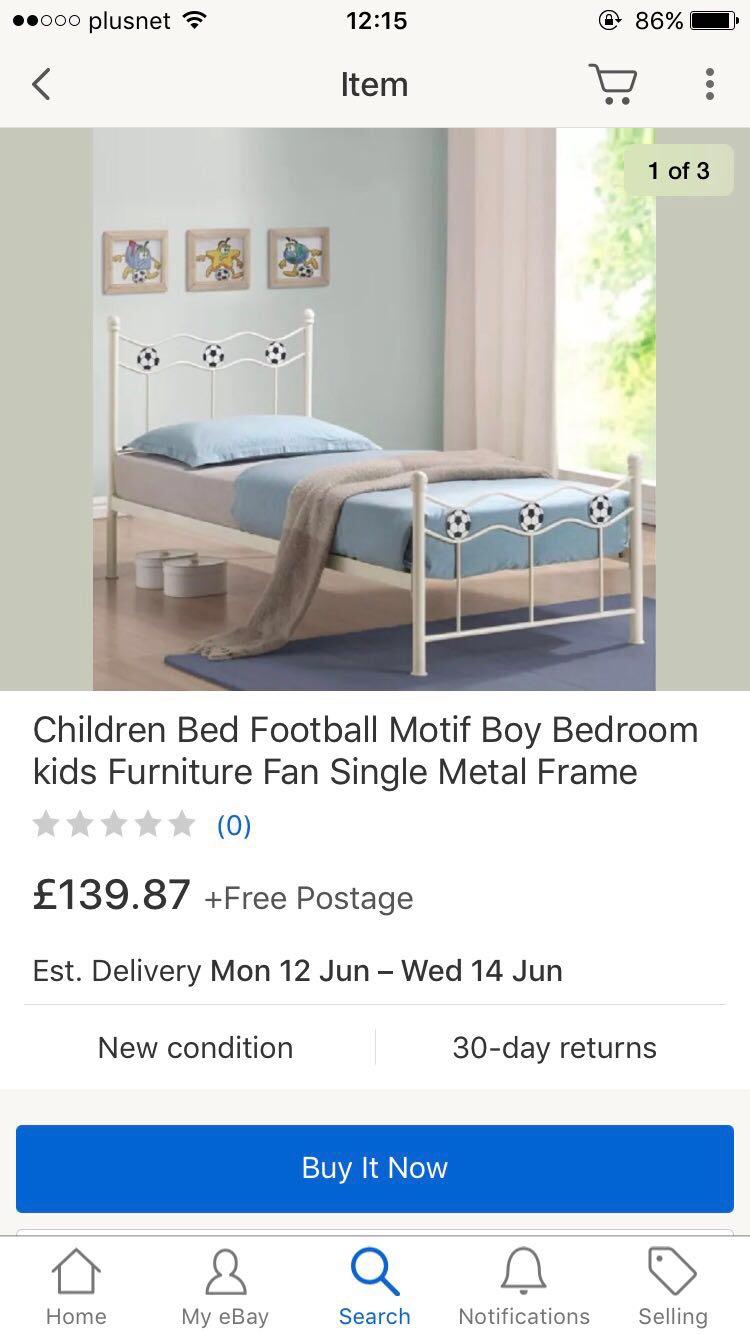
Task: Go back using the back chevron
Action: click(41, 84)
